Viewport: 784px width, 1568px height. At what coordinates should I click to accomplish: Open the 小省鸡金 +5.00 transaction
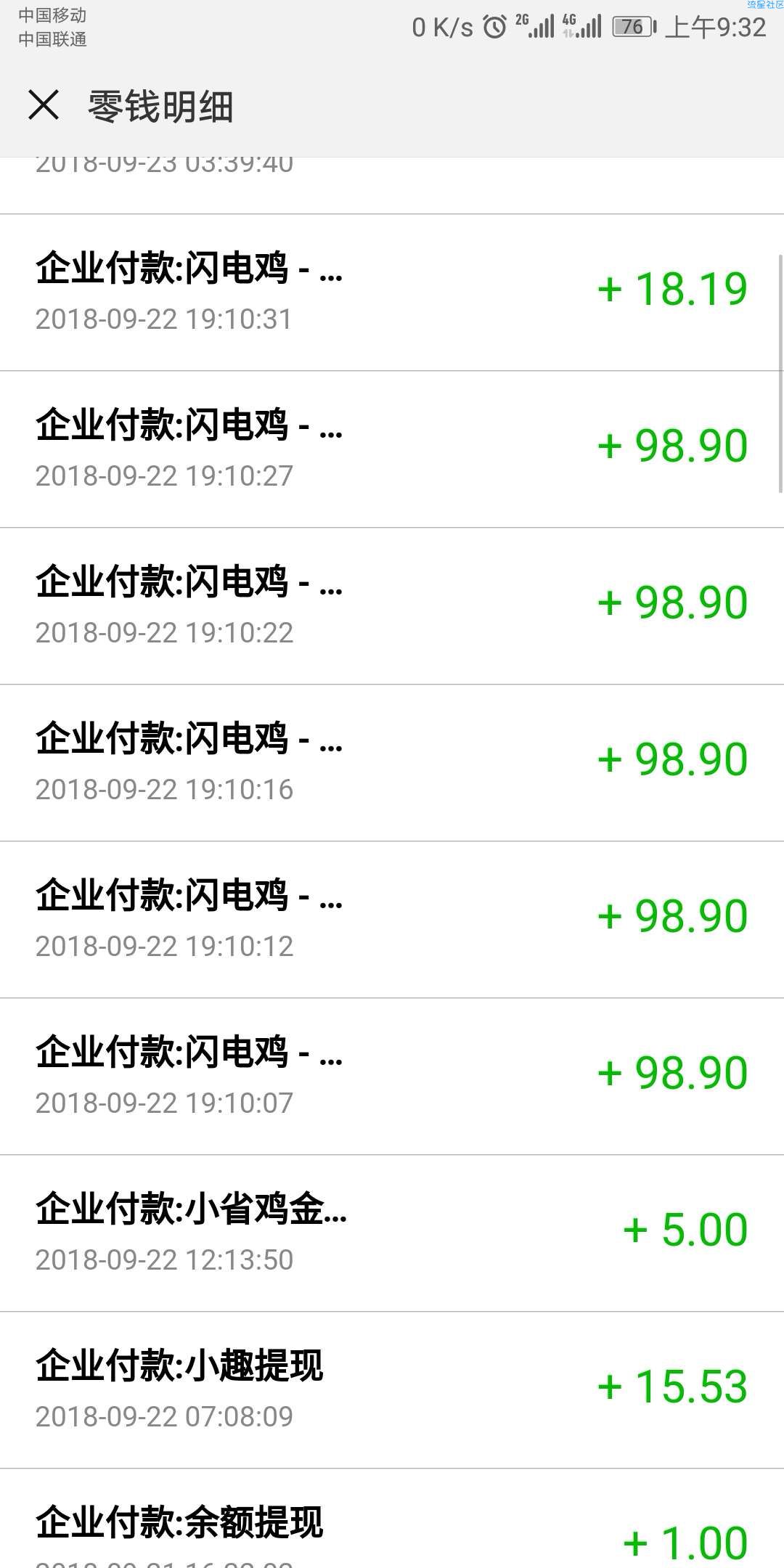(392, 1233)
